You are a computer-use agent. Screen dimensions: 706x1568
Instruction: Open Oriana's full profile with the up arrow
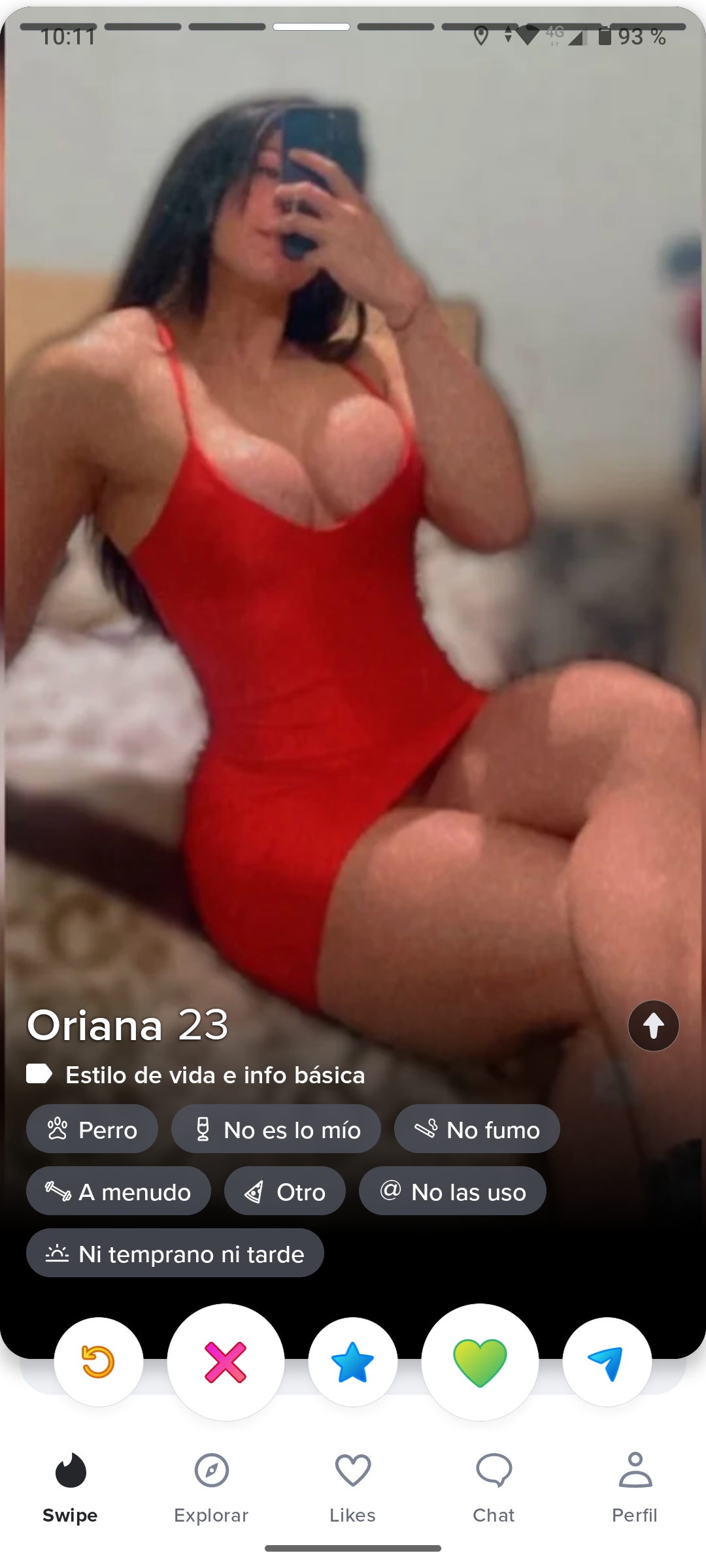pos(653,1026)
